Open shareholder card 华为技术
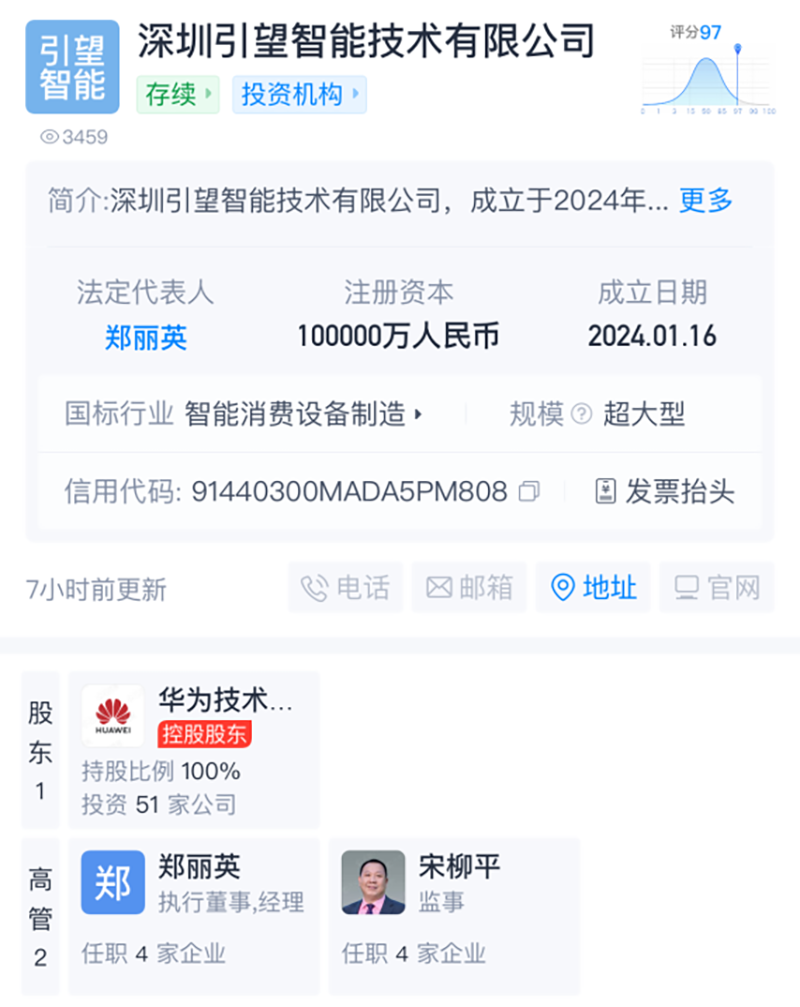This screenshot has height=1007, width=800. coord(193,749)
